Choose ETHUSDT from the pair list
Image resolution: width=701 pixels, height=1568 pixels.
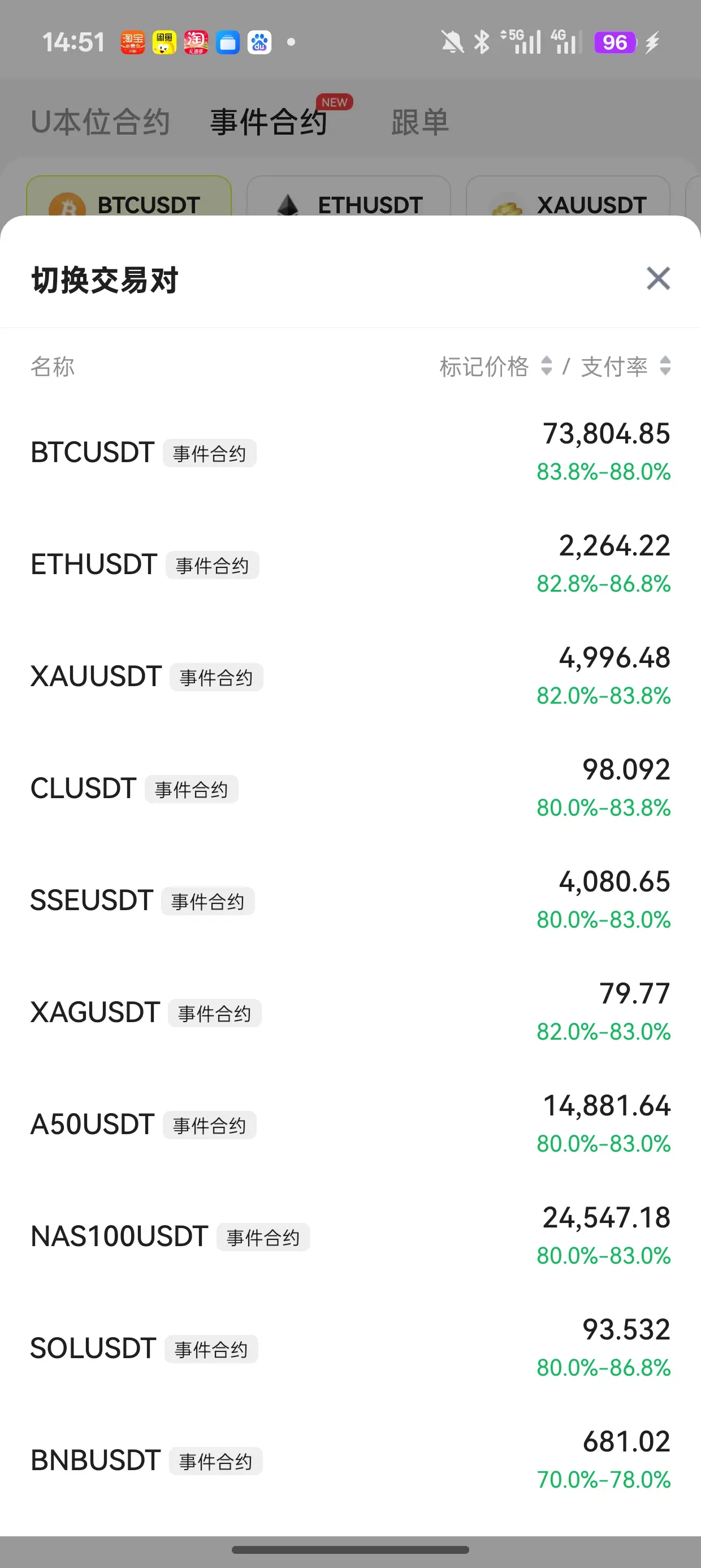click(350, 565)
